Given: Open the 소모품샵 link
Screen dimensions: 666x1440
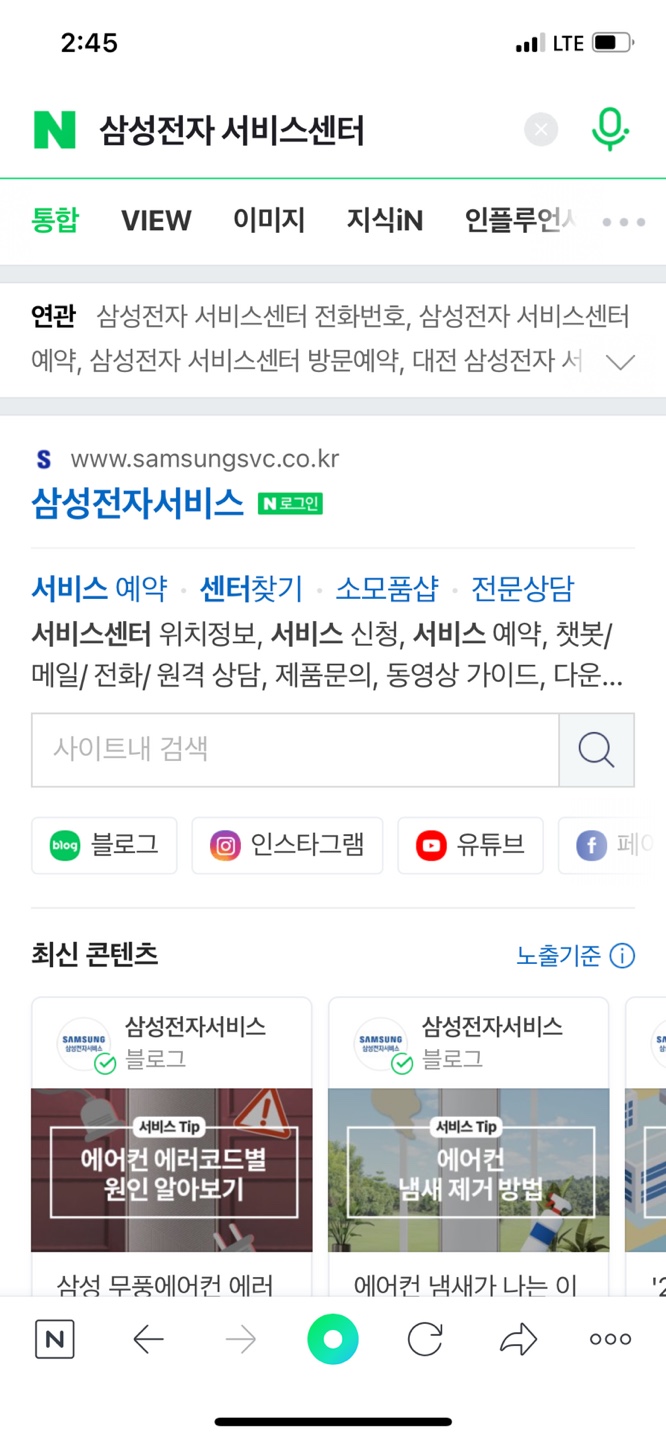Looking at the screenshot, I should click(387, 588).
